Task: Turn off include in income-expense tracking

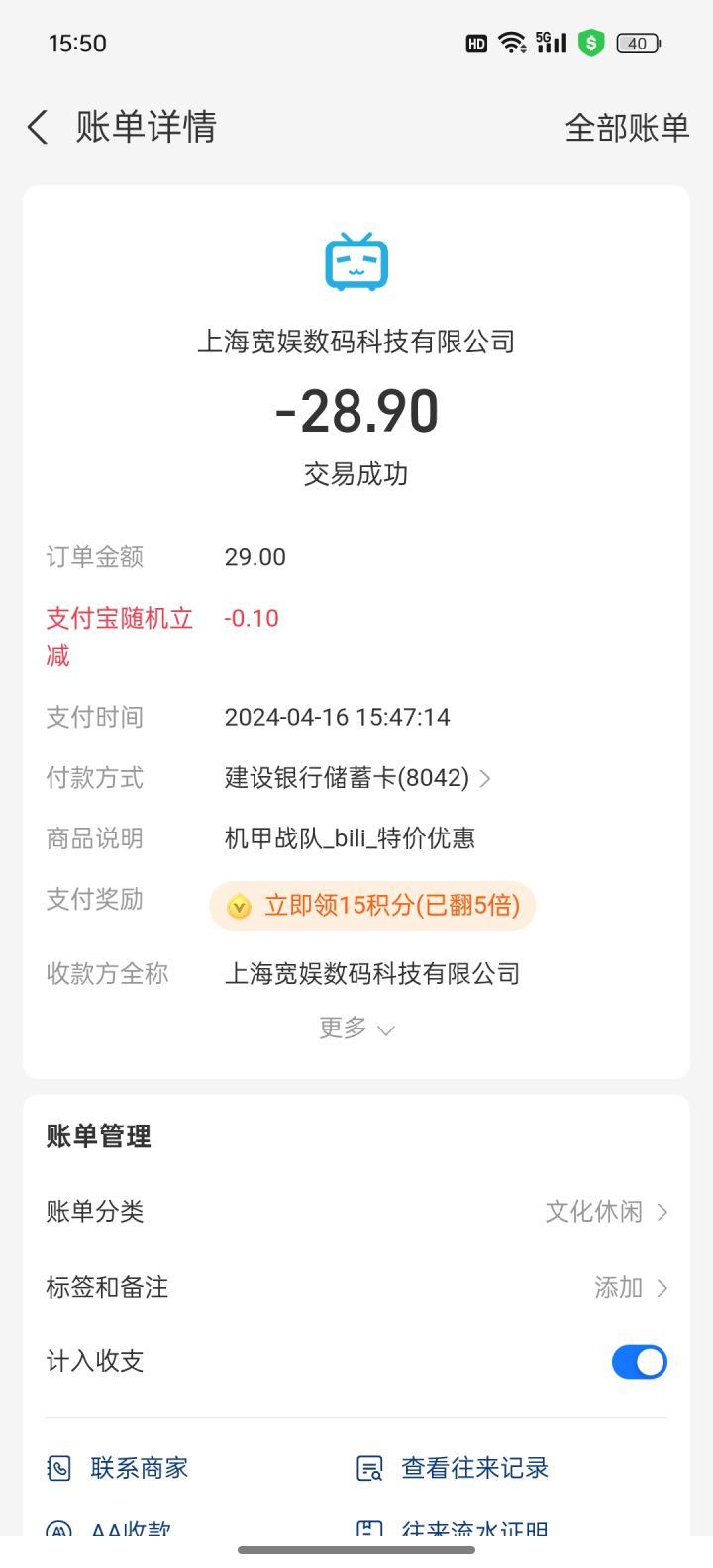Action: point(639,1361)
